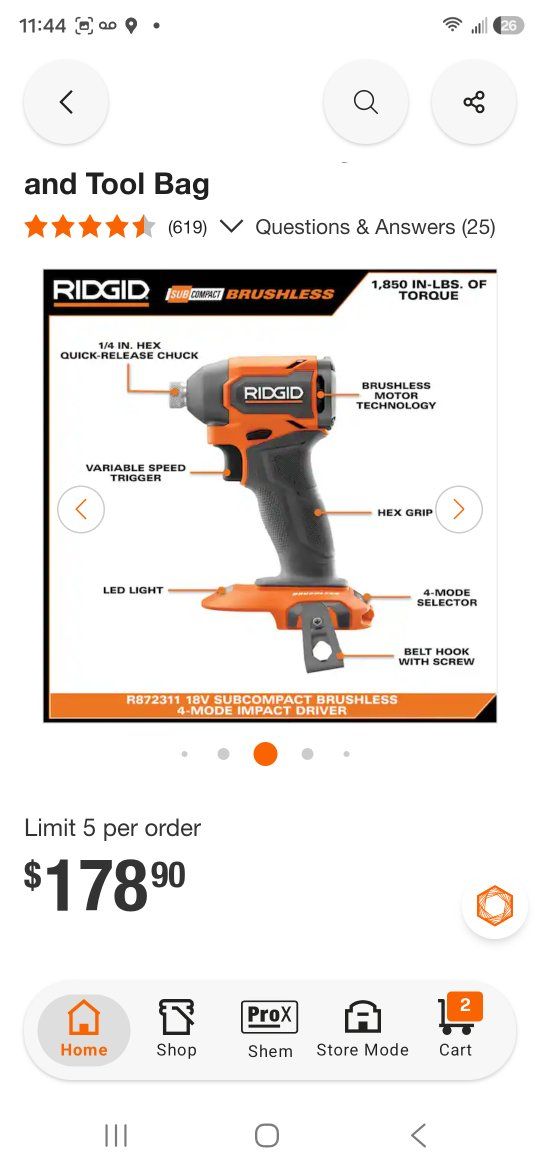Screen dimensions: 540x1170
Task: Show the next product image
Action: coord(459,510)
